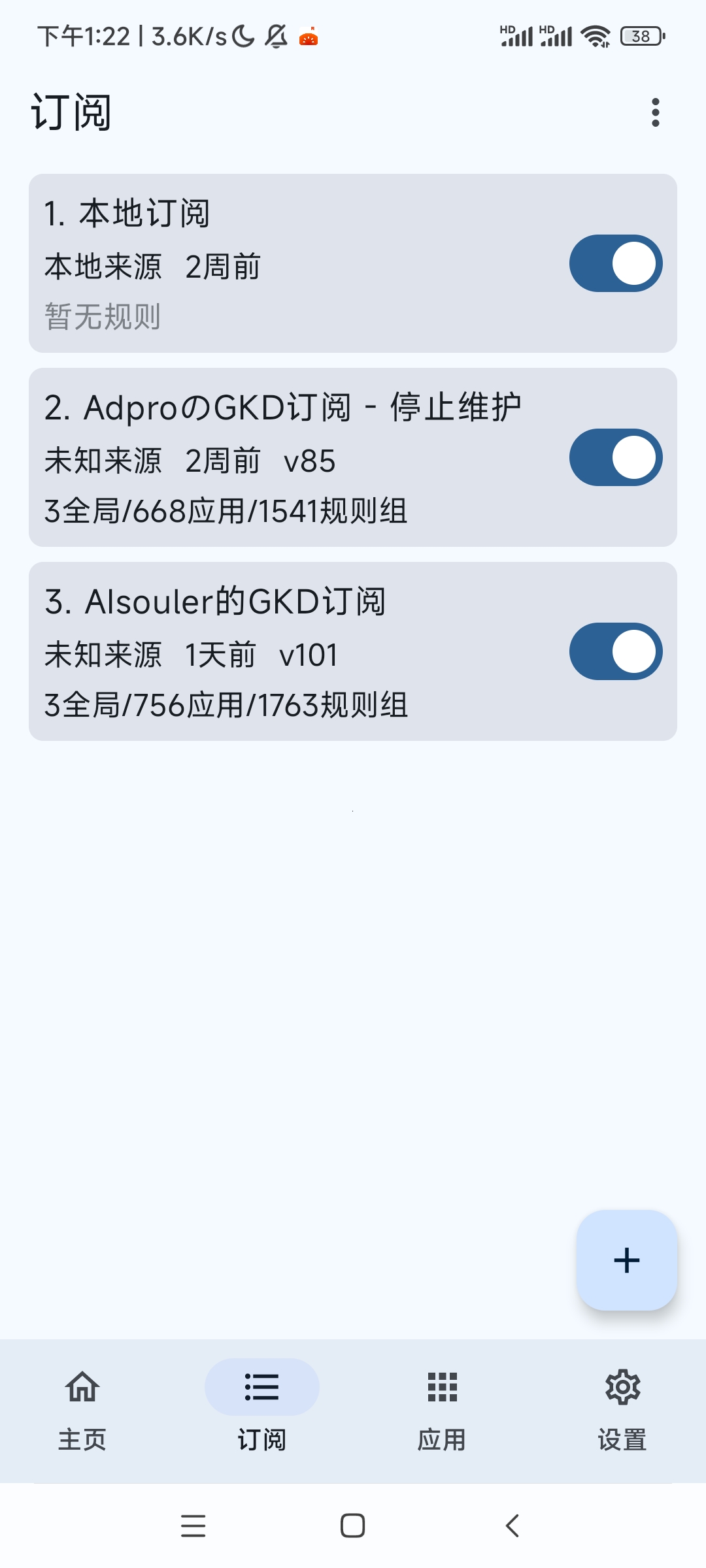706x1568 pixels.
Task: Show recent apps from navigation bar
Action: (193, 1526)
